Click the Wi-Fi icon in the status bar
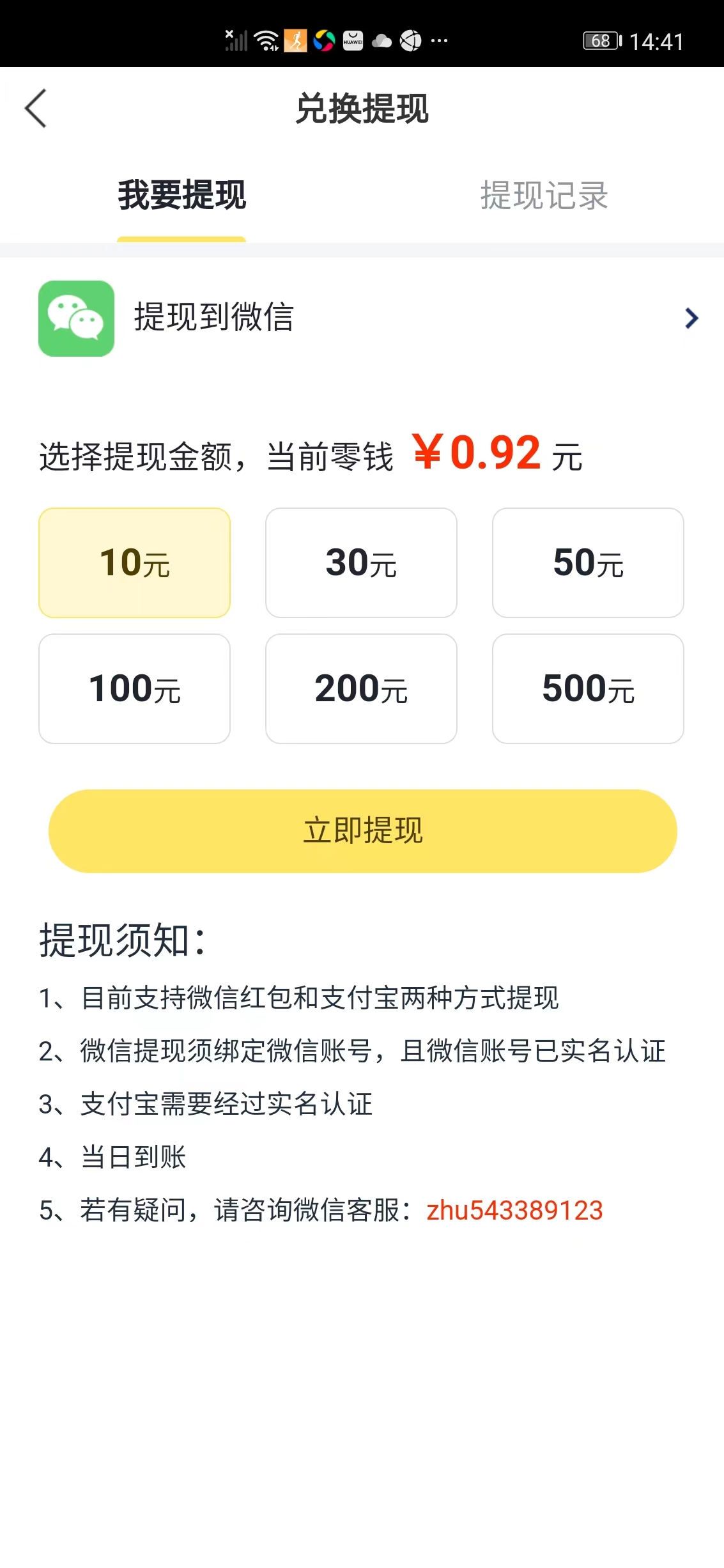This screenshot has width=724, height=1568. (266, 40)
